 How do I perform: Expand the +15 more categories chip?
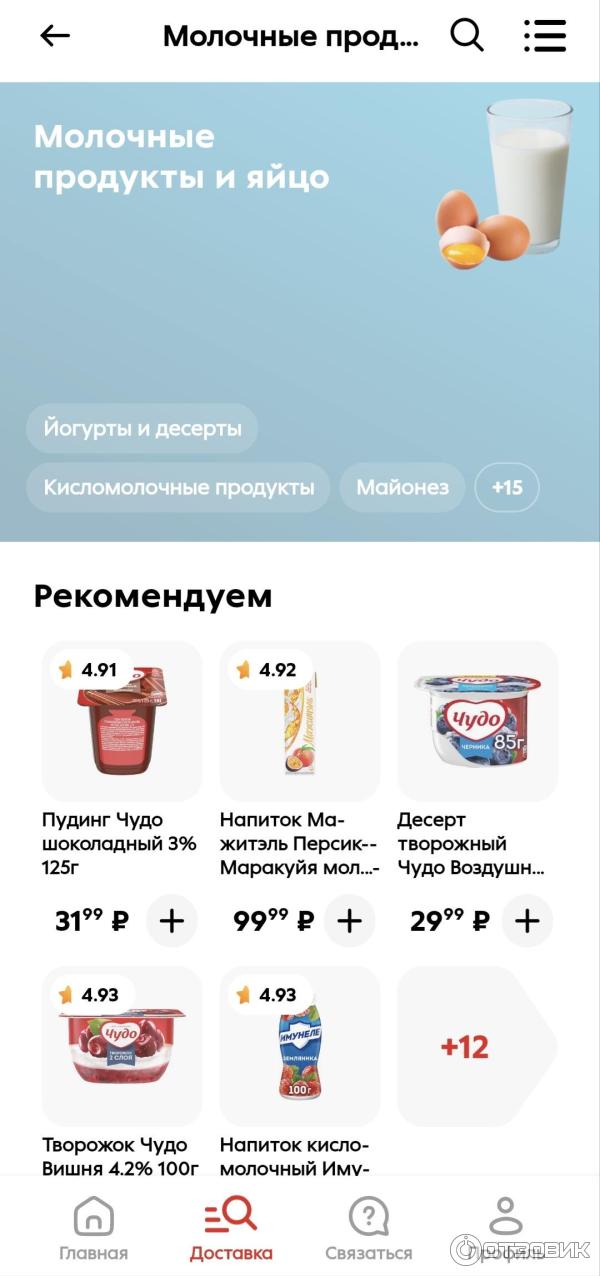point(506,488)
